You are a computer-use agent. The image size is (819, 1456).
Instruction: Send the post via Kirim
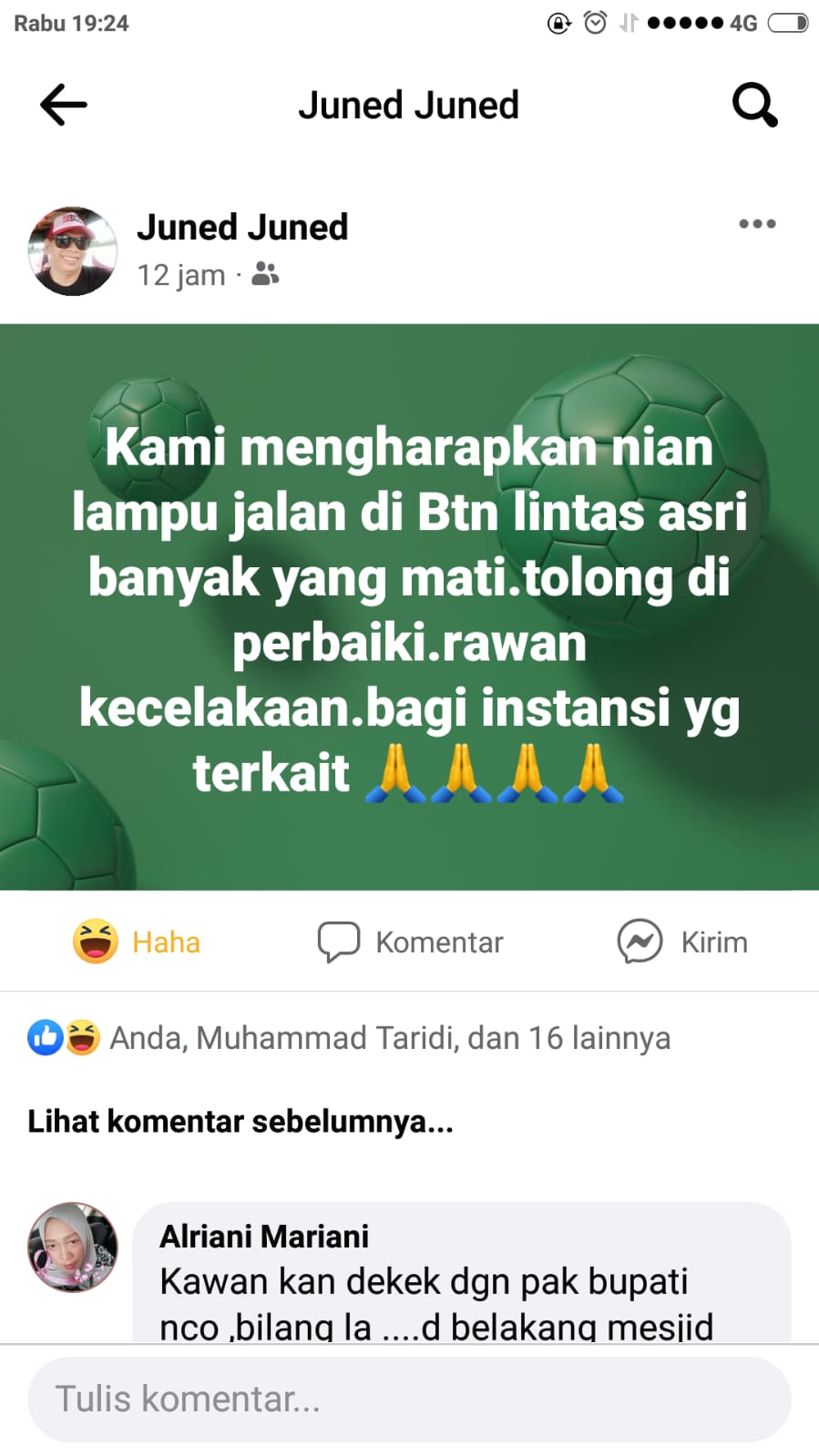click(x=683, y=942)
